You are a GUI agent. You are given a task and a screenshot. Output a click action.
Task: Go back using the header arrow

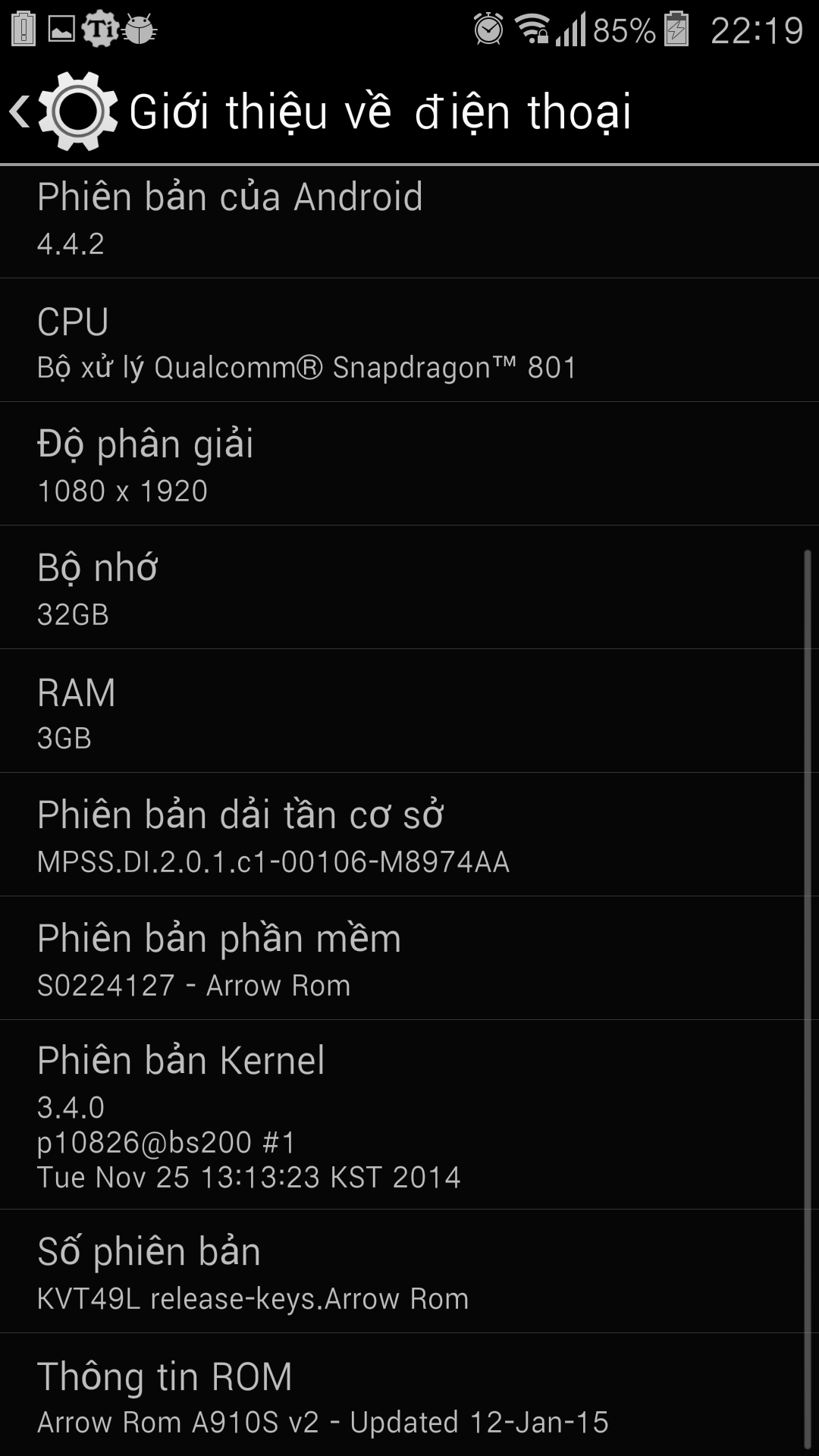coord(21,111)
